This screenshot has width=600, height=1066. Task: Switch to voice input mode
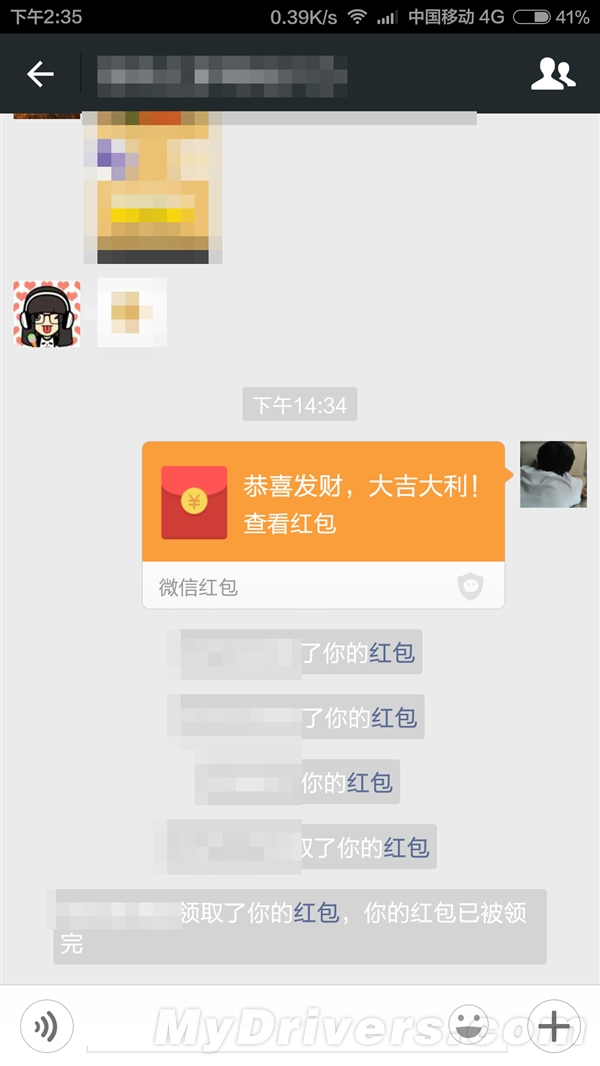pyautogui.click(x=47, y=1026)
